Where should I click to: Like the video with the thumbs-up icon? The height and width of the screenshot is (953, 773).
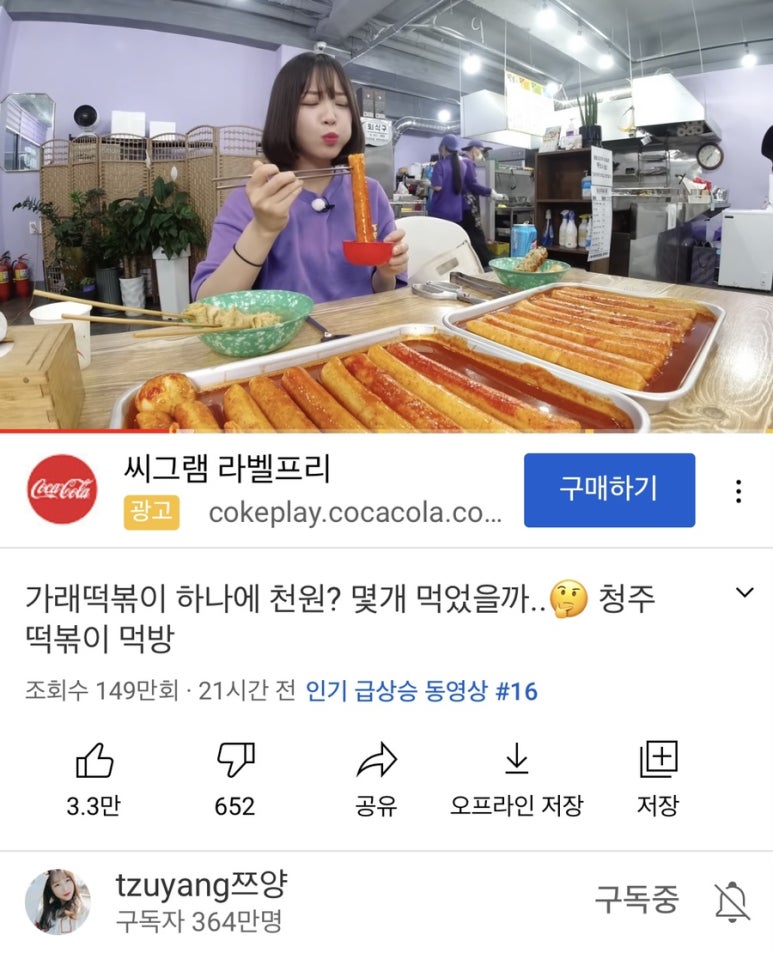pos(94,762)
